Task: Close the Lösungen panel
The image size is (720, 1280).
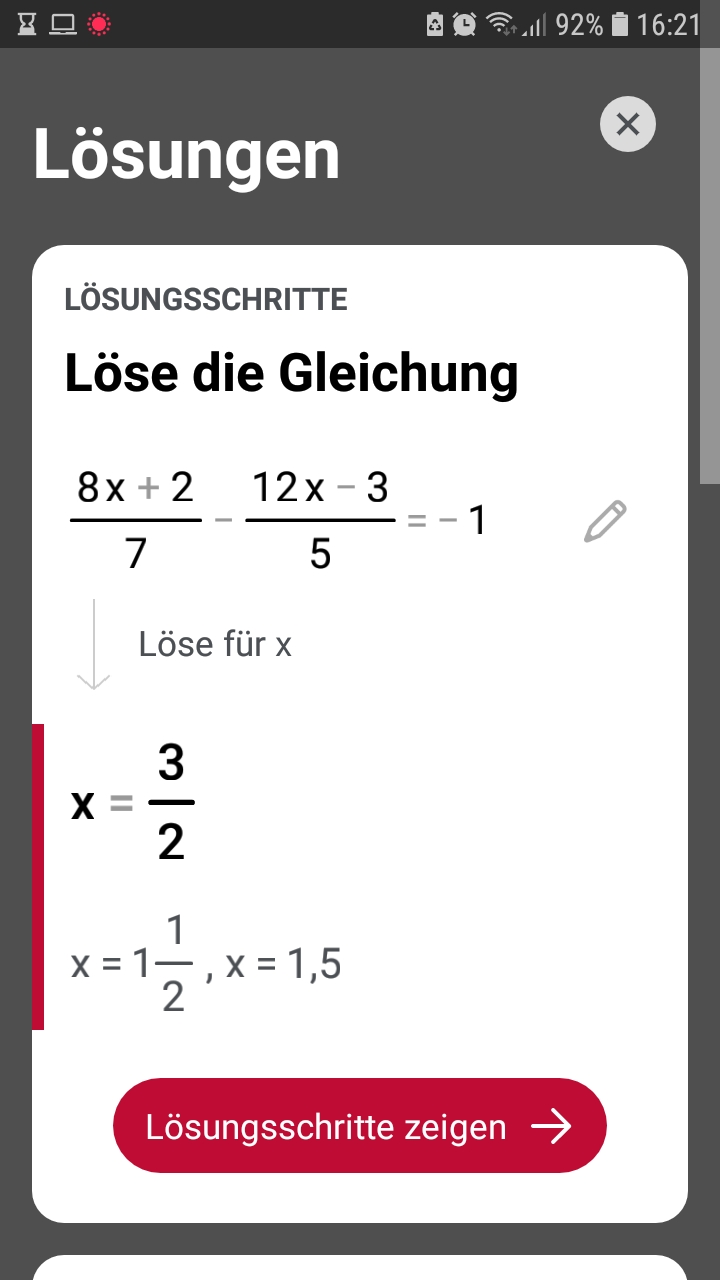Action: (x=627, y=124)
